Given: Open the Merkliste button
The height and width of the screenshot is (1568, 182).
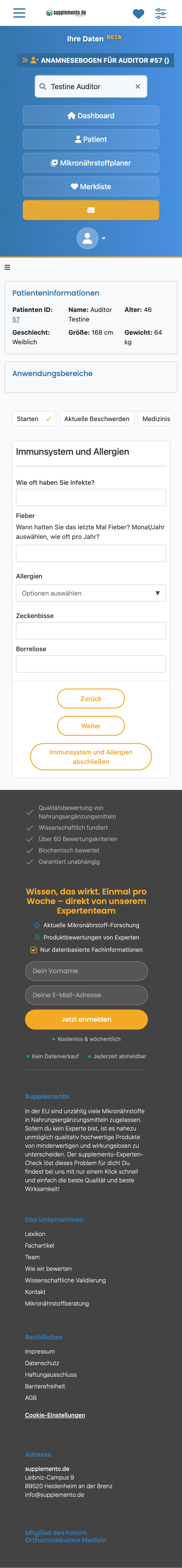Looking at the screenshot, I should [x=91, y=187].
